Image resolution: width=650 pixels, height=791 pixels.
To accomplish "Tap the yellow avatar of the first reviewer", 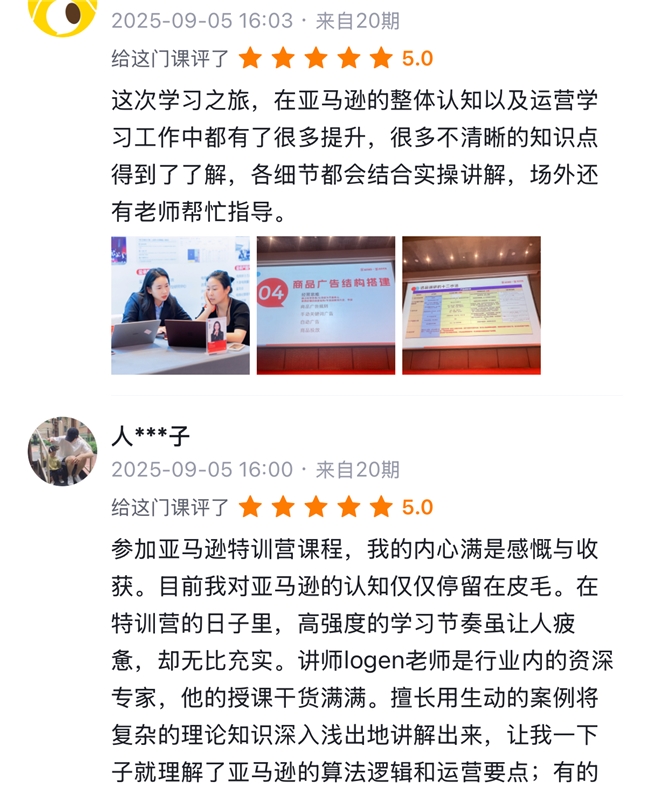I will tap(62, 14).
